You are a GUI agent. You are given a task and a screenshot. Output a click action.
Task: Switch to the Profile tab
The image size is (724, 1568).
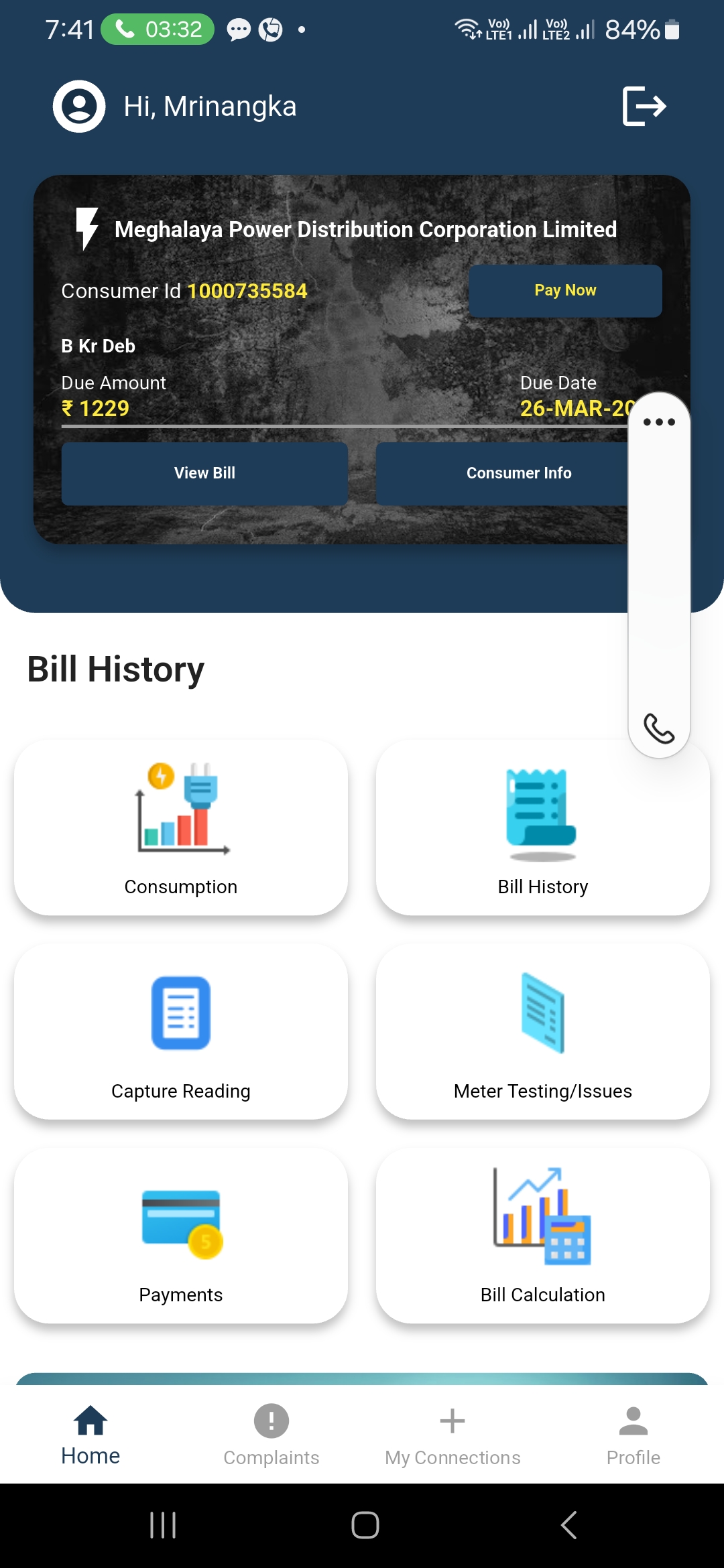coord(633,1435)
